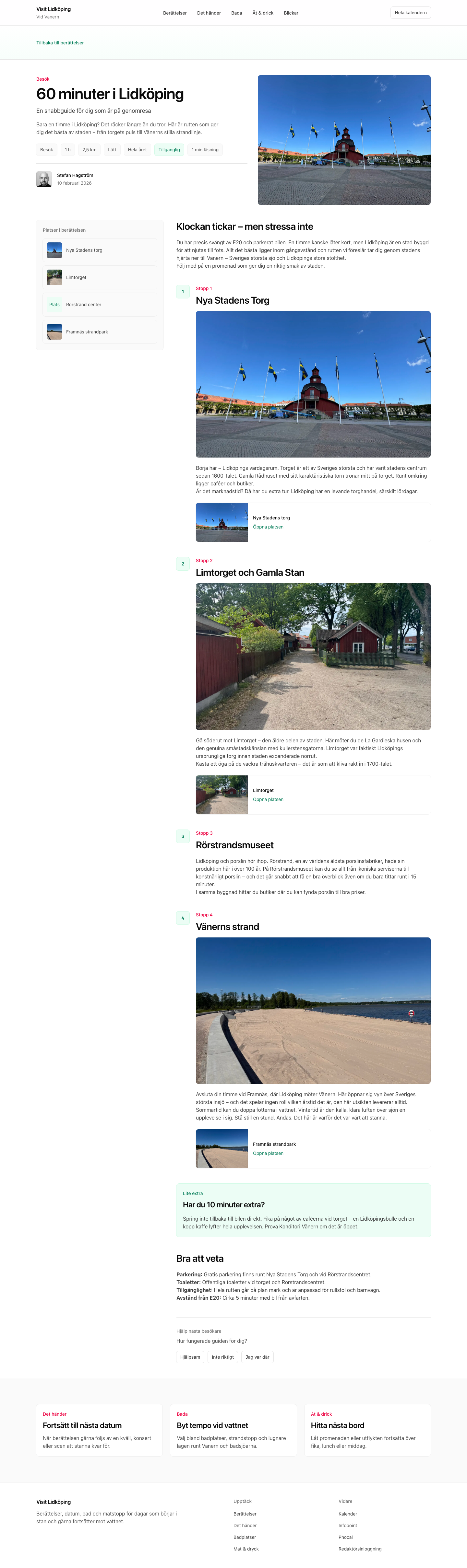This screenshot has width=467, height=1568.
Task: Open Berättelser in the top navigation
Action: tap(175, 13)
